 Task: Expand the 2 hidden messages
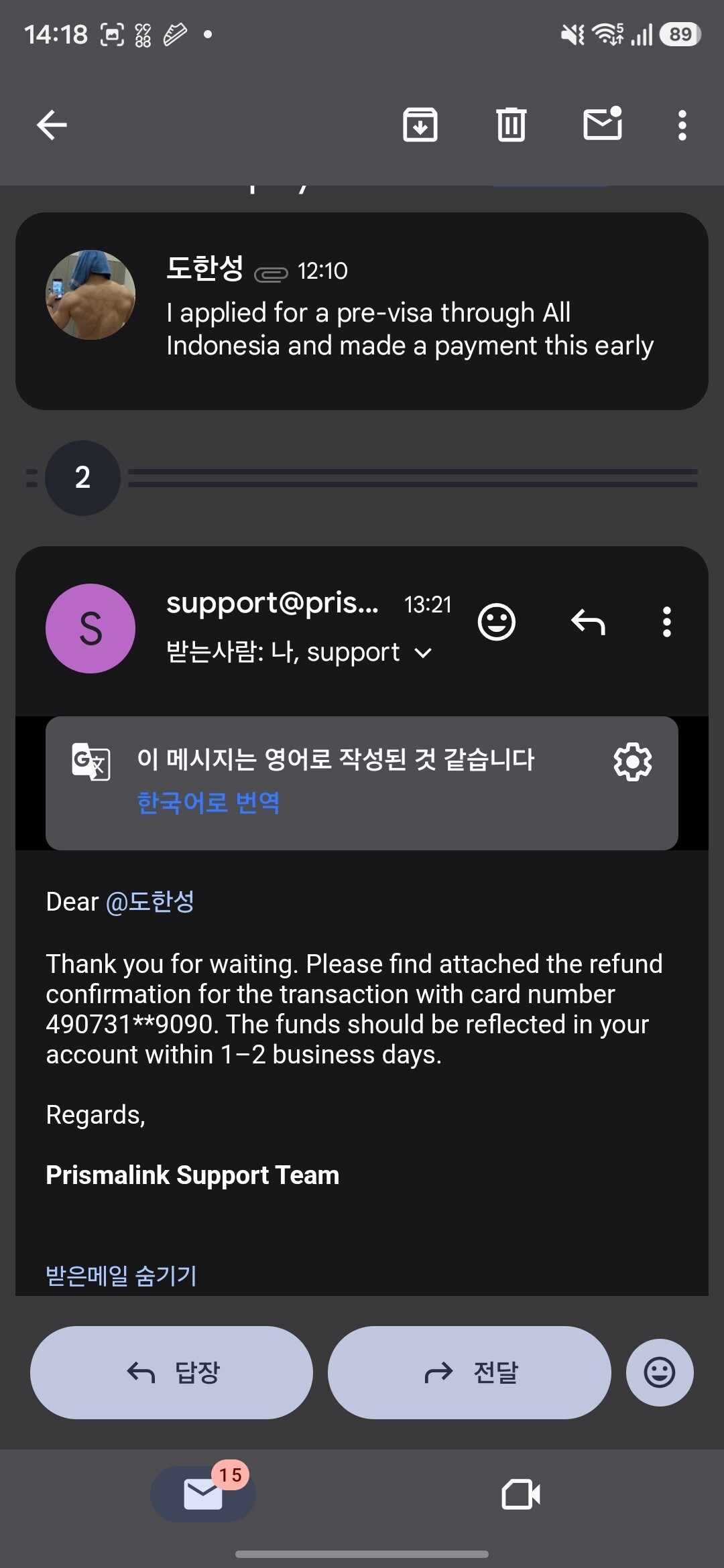point(83,478)
